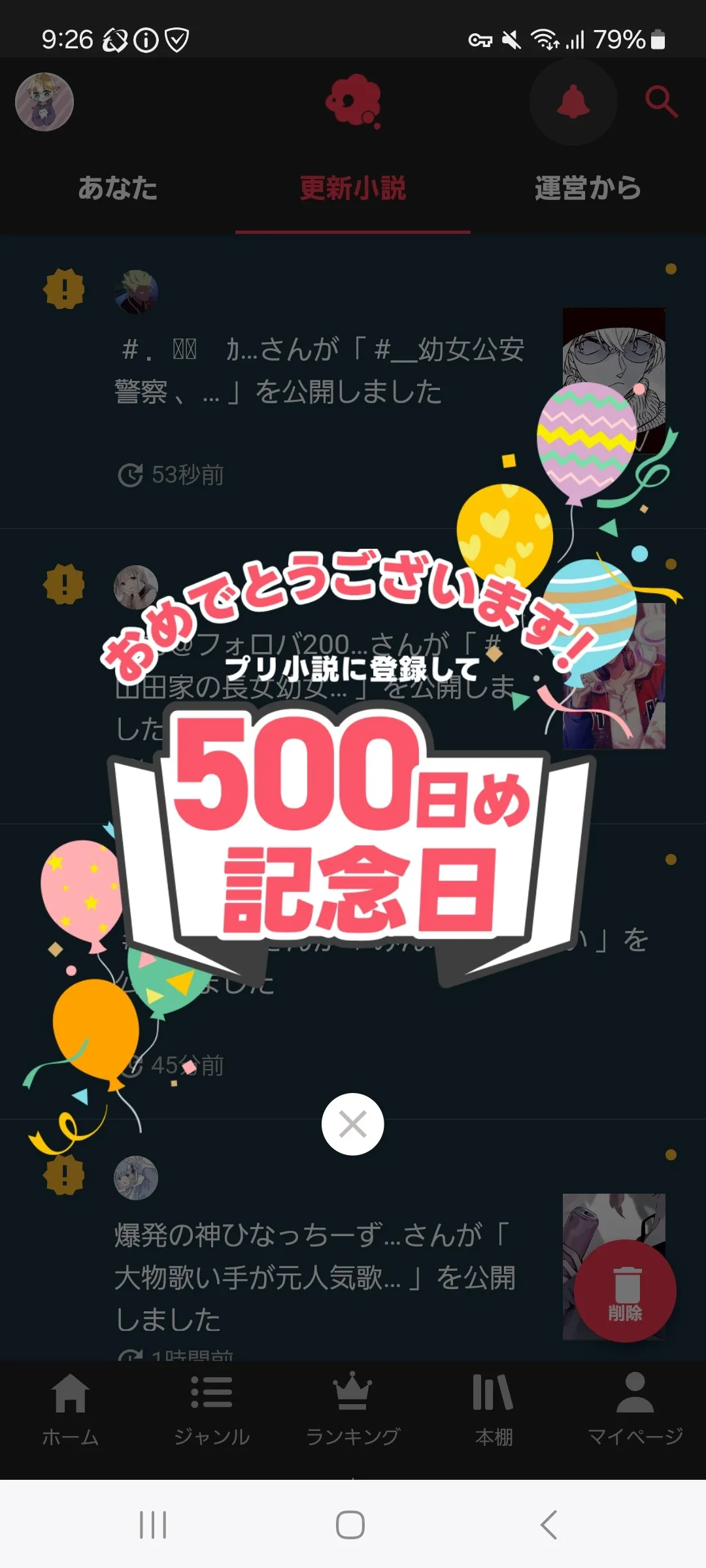Viewport: 706px width, 1568px height.
Task: Open the profile avatar in top bar
Action: [x=44, y=102]
